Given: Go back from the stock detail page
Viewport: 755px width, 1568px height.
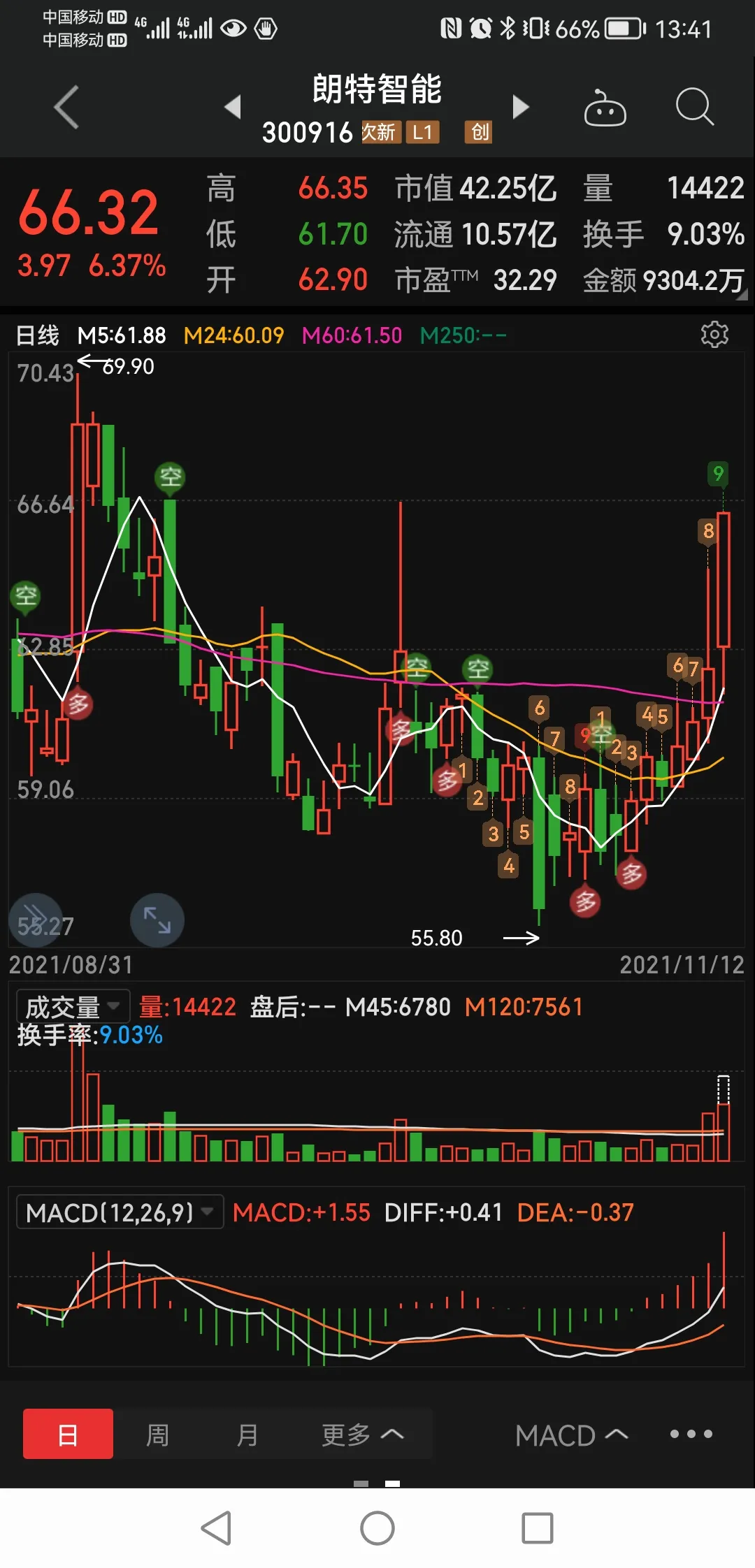Looking at the screenshot, I should [66, 108].
